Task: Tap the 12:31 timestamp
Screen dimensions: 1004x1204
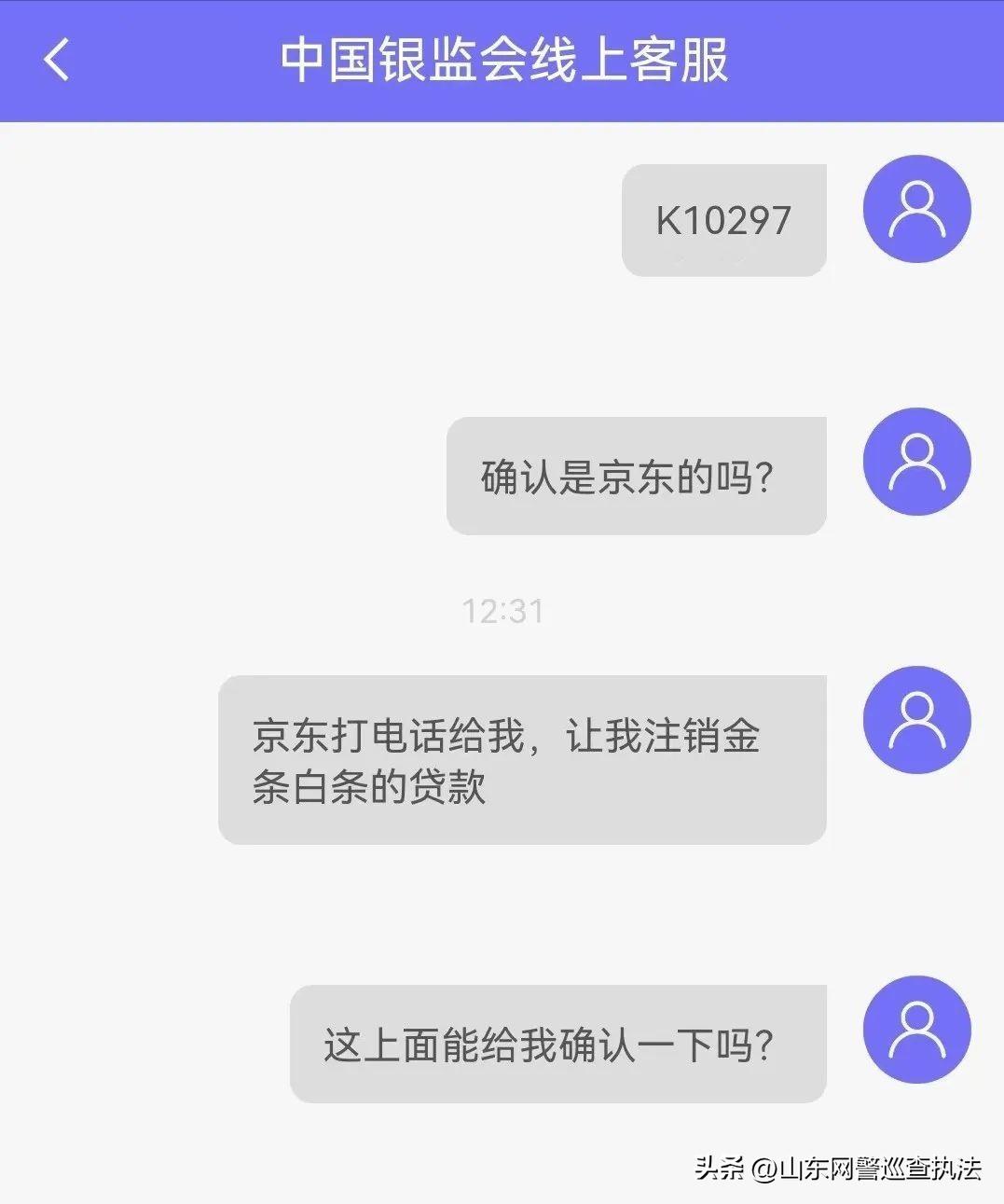Action: (502, 611)
